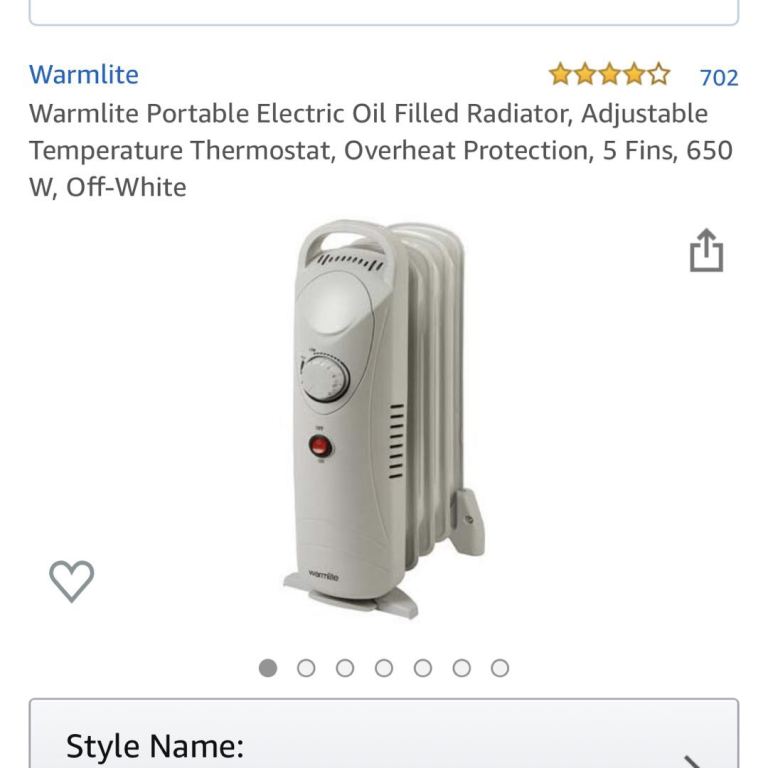Add radiator to wish list heart
The height and width of the screenshot is (768, 768).
click(x=72, y=581)
